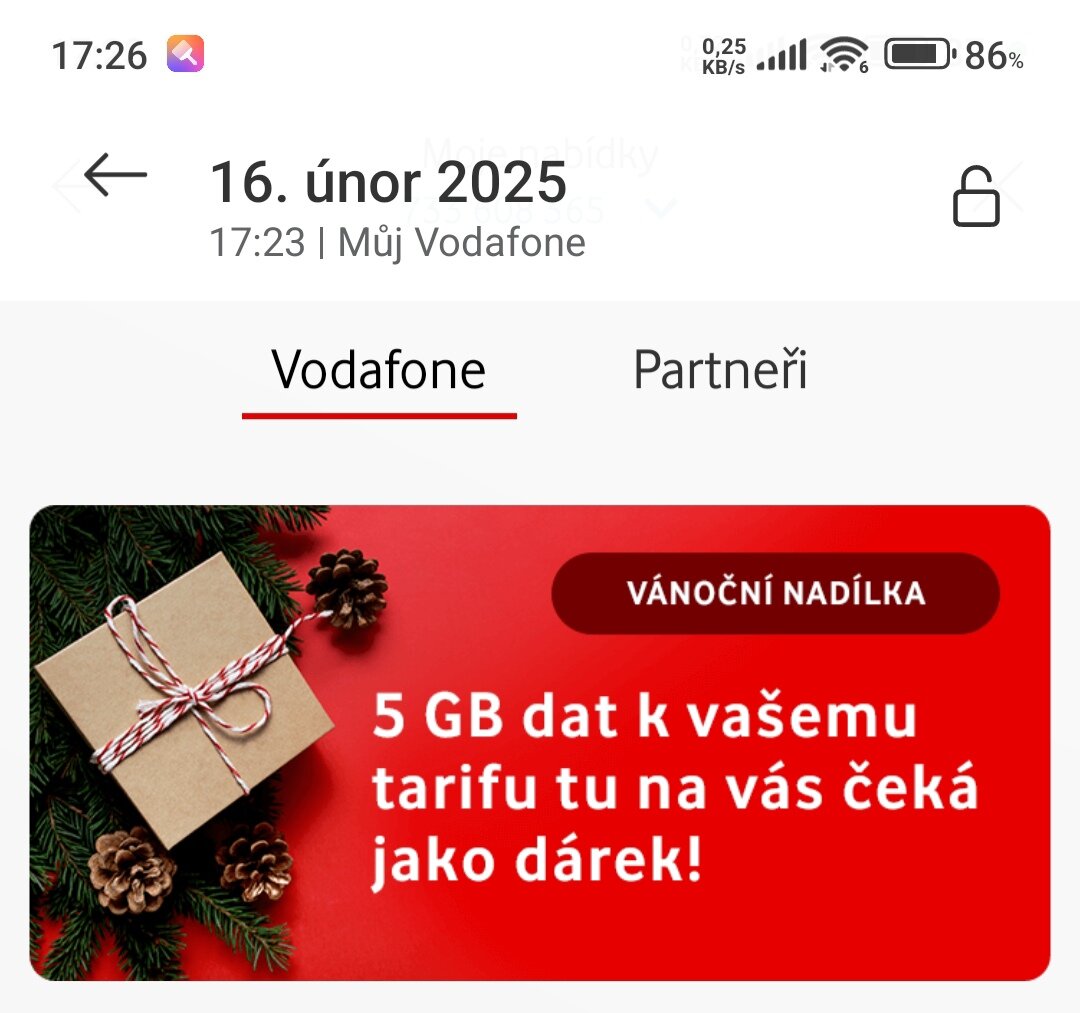The height and width of the screenshot is (1013, 1080).
Task: Go back using the arrow
Action: click(115, 176)
